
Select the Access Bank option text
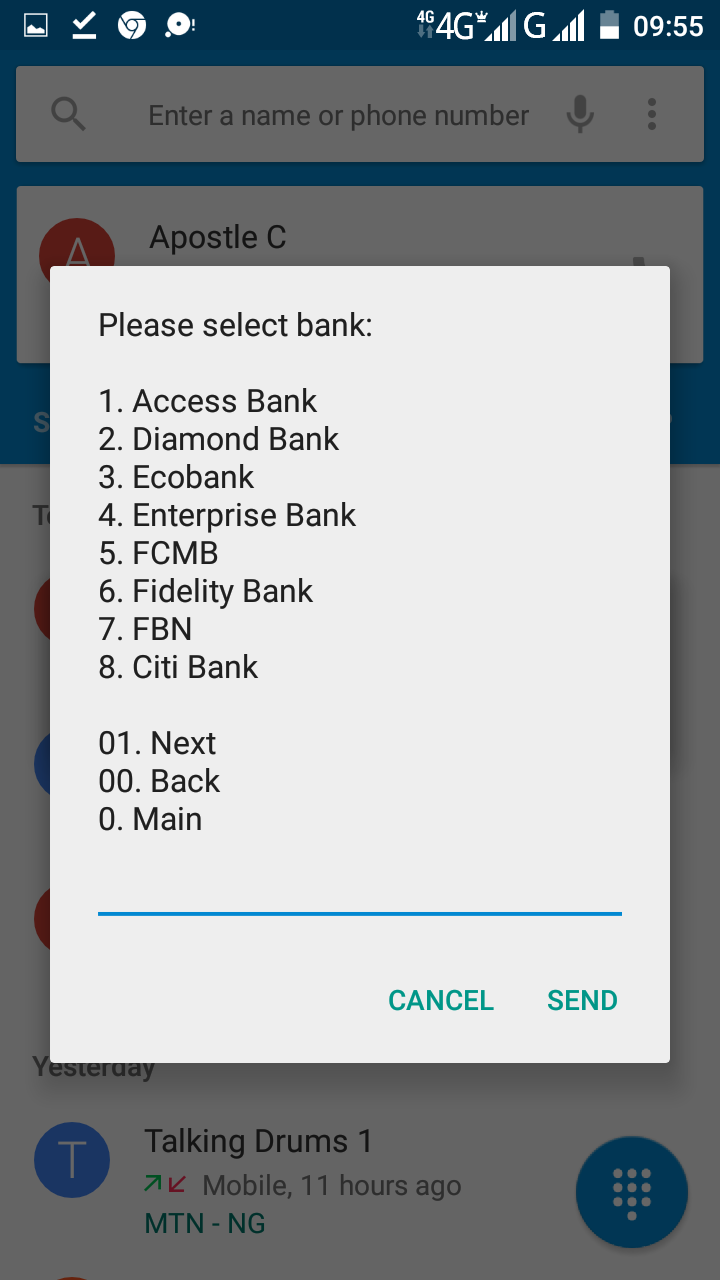coord(207,401)
